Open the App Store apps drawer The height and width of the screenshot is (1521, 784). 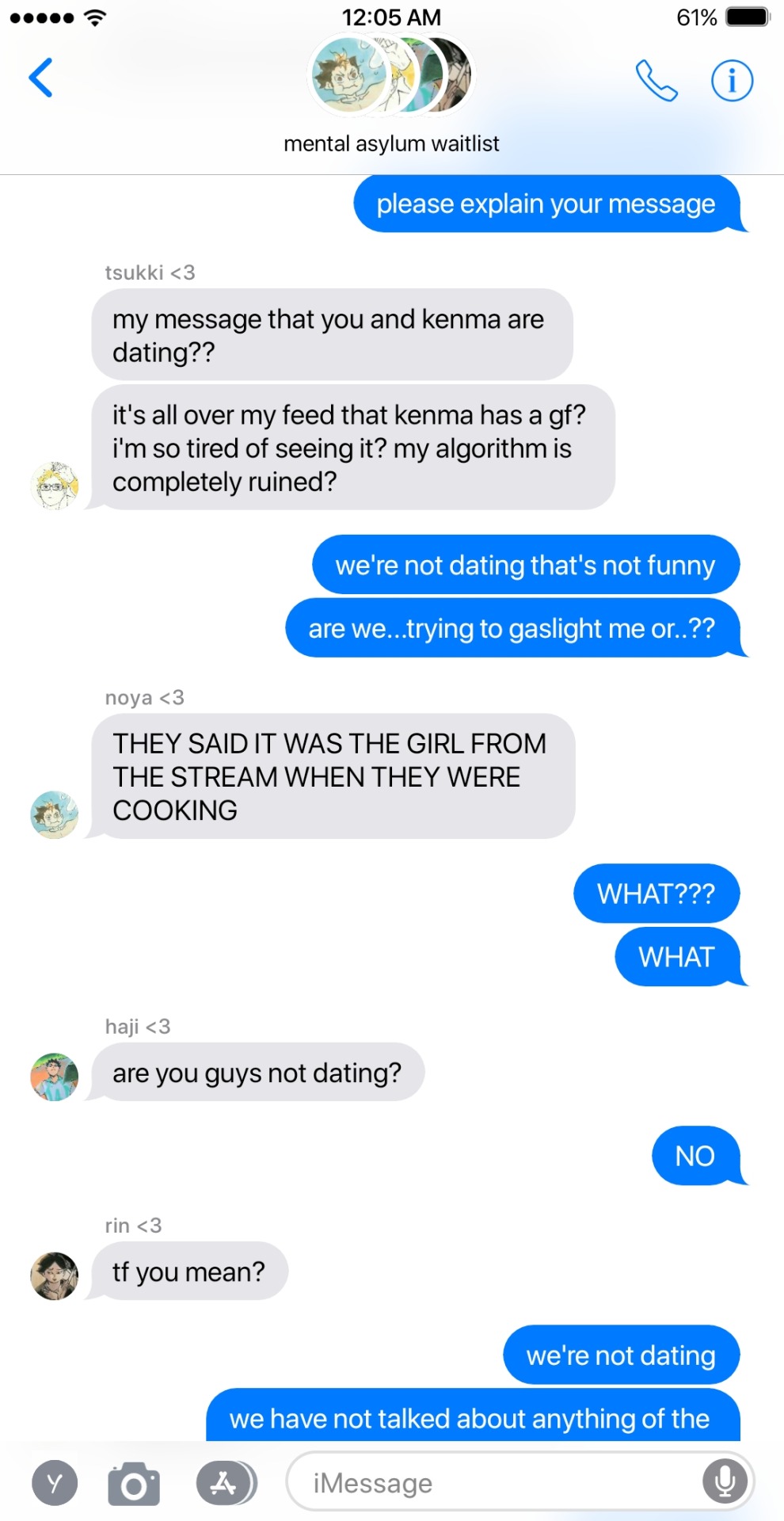(x=224, y=1483)
